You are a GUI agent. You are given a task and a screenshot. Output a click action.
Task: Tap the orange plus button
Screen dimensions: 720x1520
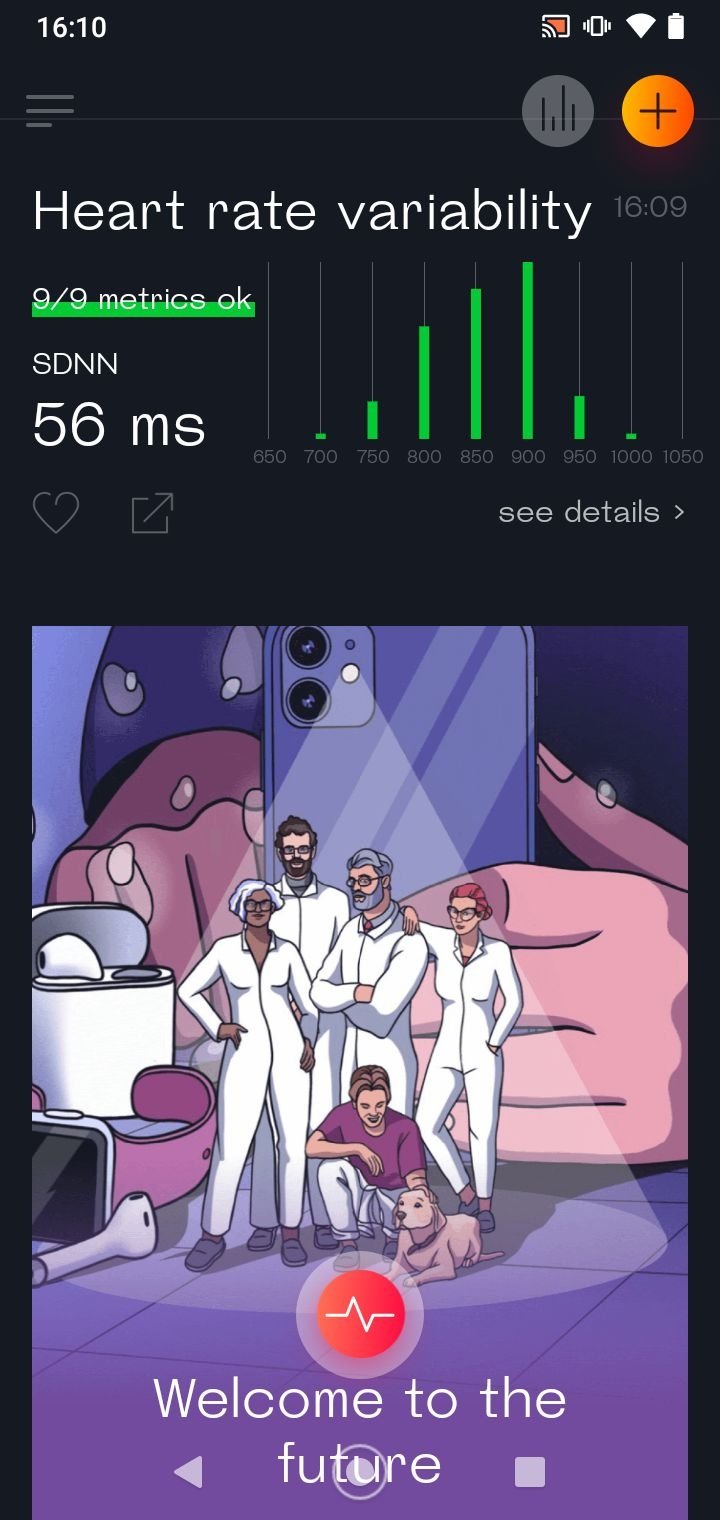pyautogui.click(x=657, y=111)
